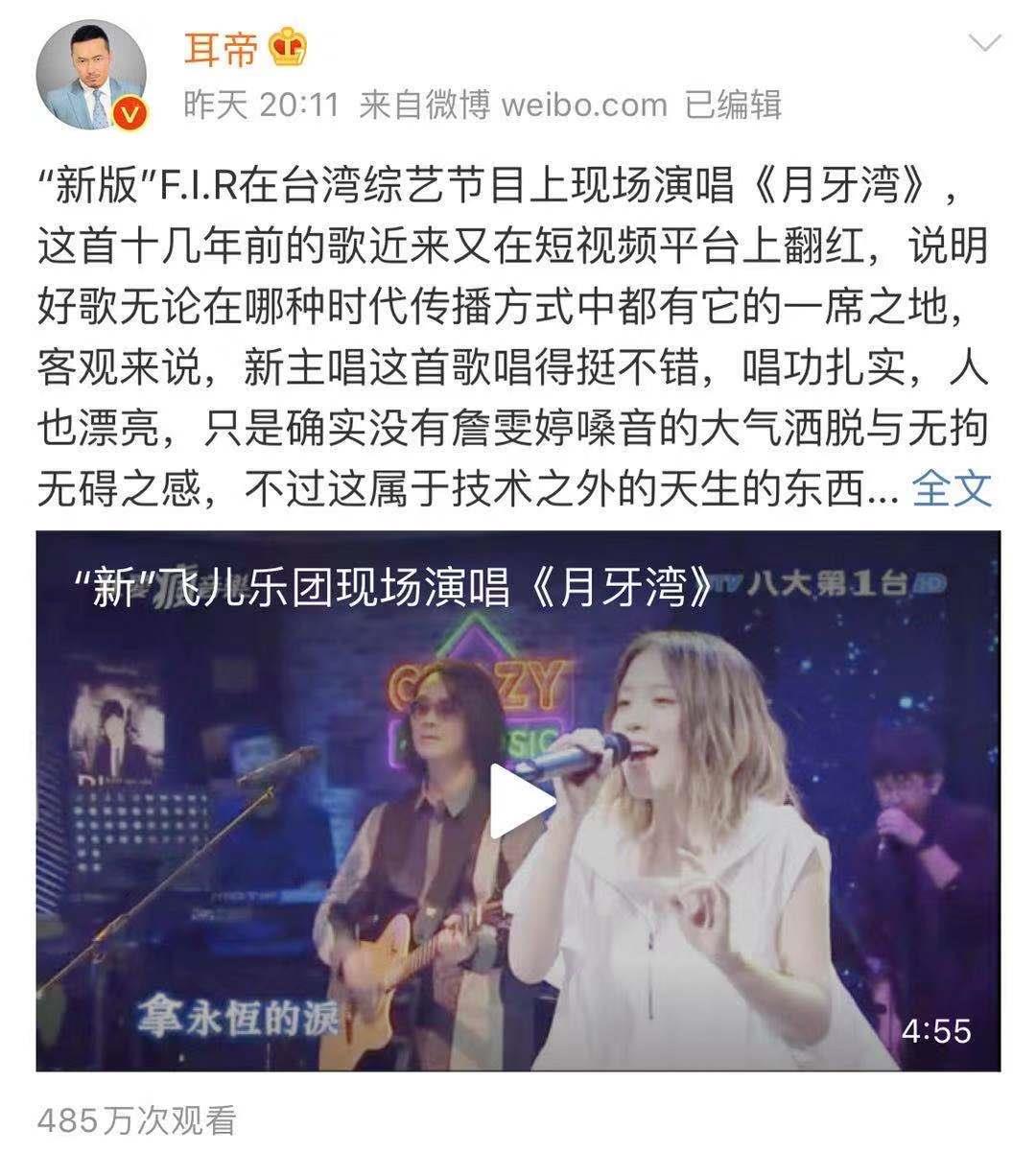Tap 全文 to read the full post
1036x1153 pixels.
point(951,488)
